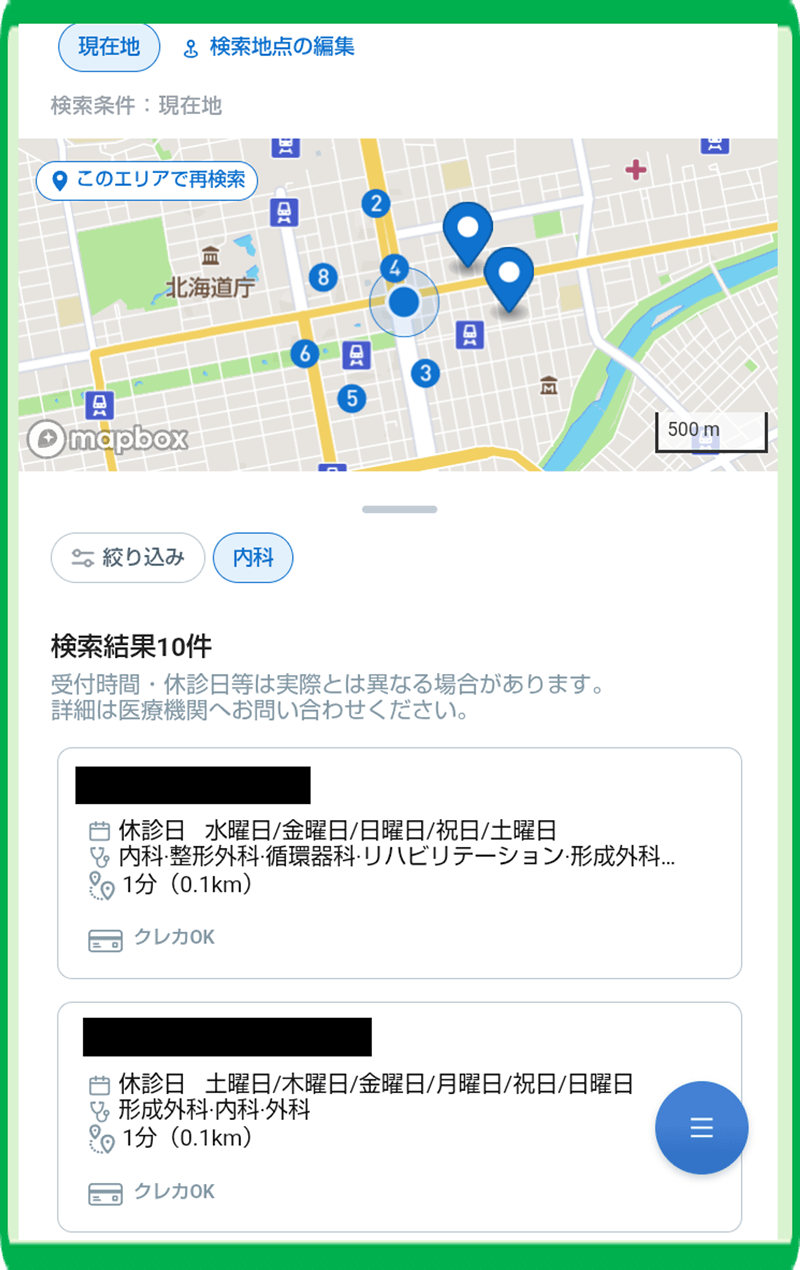Select the 現在地 chip

point(109,48)
